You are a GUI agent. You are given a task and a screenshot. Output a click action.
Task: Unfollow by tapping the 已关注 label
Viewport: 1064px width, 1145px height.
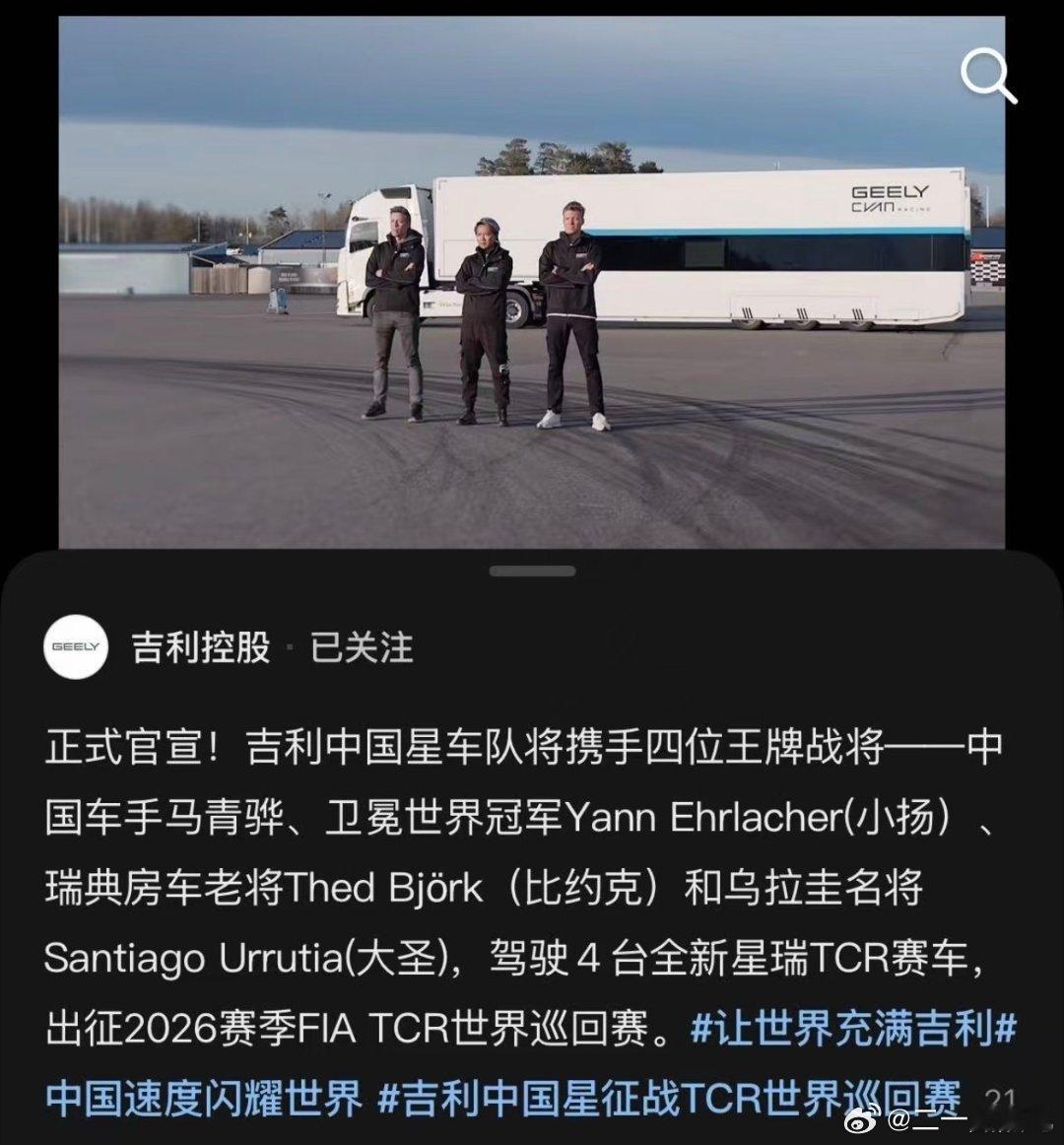(x=361, y=648)
